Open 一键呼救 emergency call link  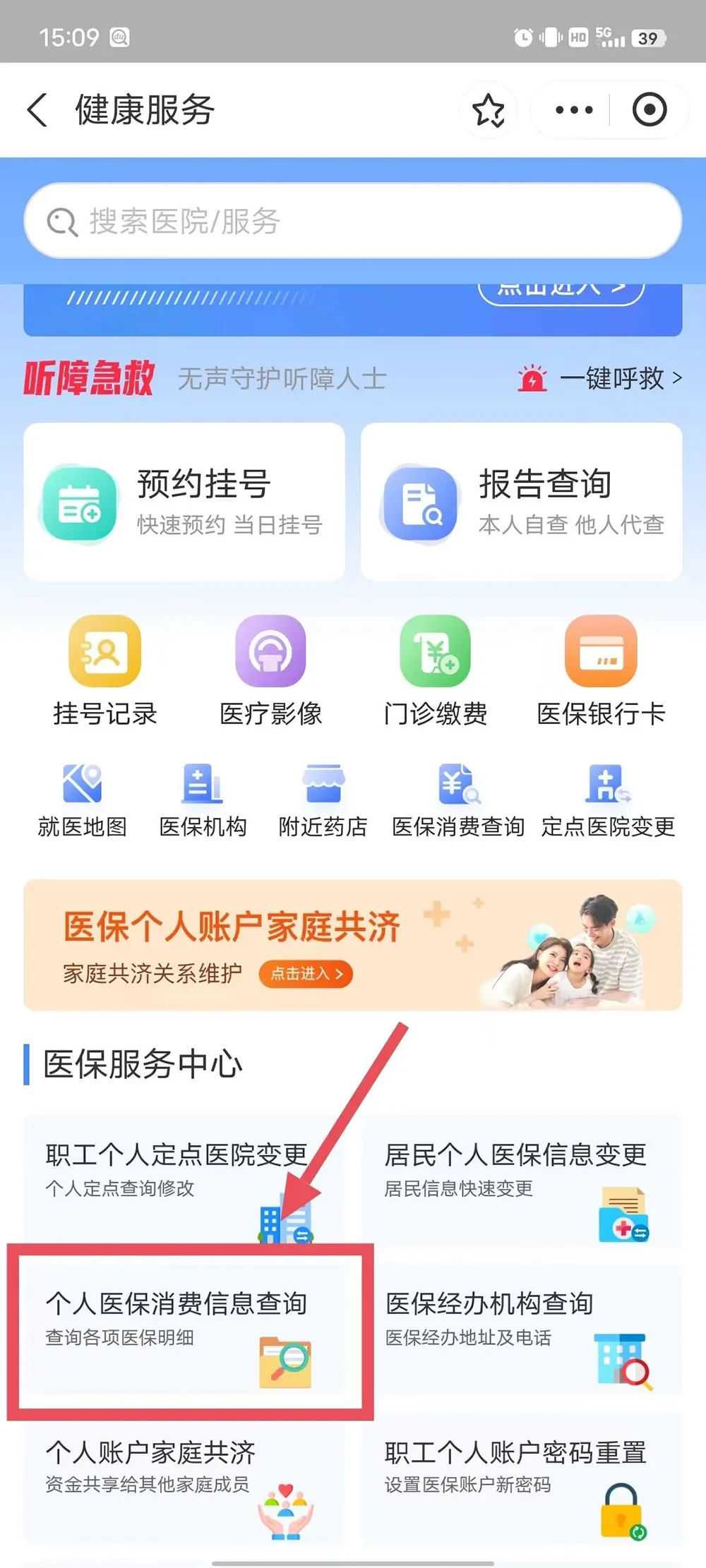600,379
